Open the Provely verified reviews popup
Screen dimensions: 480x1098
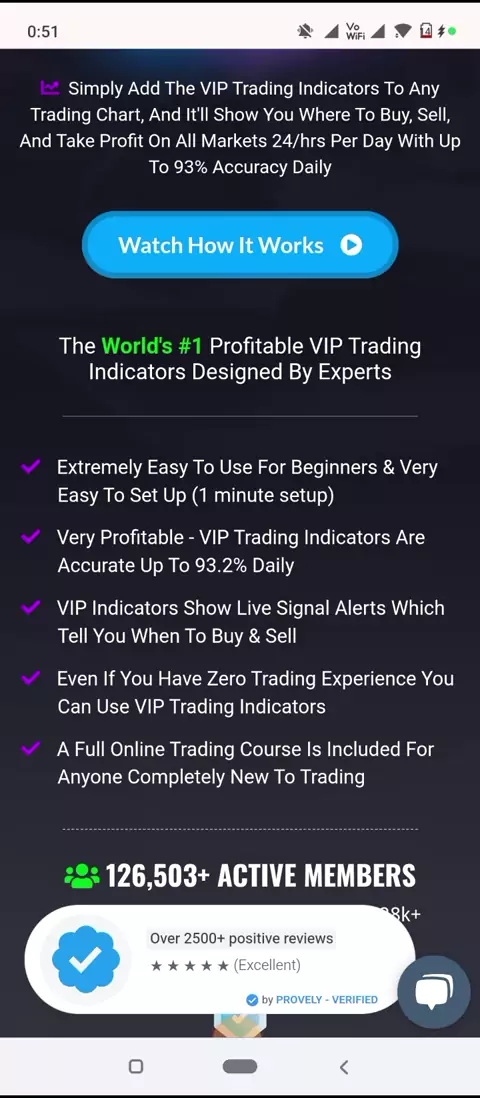click(219, 959)
